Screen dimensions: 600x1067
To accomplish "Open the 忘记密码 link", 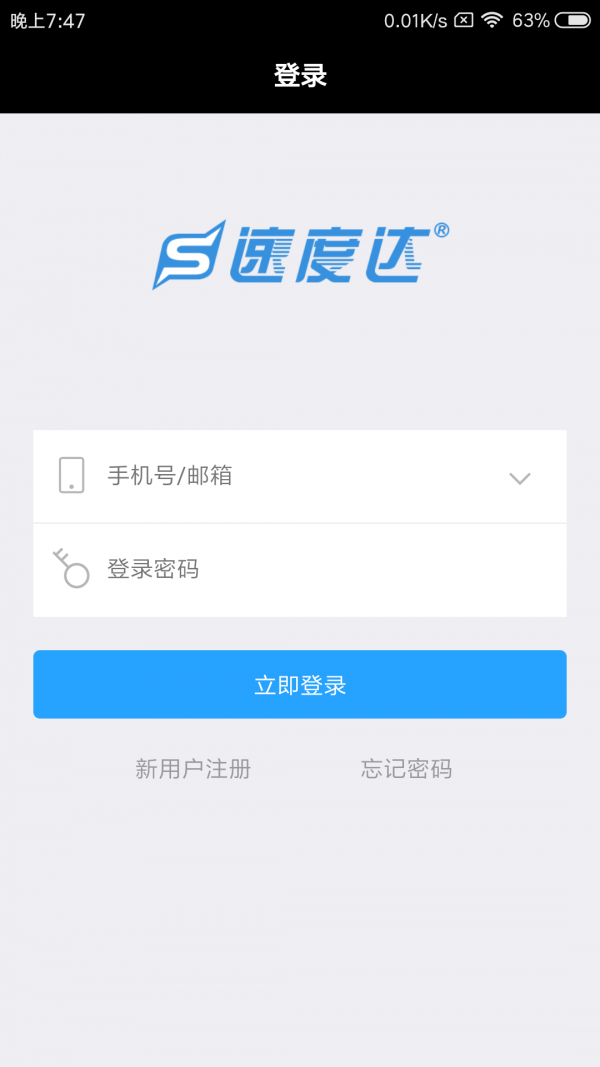I will 406,770.
